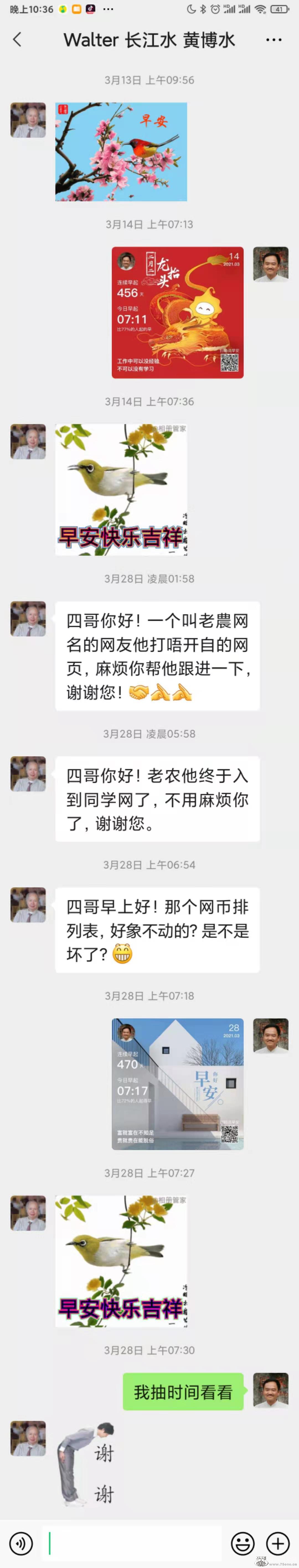Tap the contact's avatar beside the 老農 message
Viewport: 299px width, 1568px height.
[x=28, y=618]
